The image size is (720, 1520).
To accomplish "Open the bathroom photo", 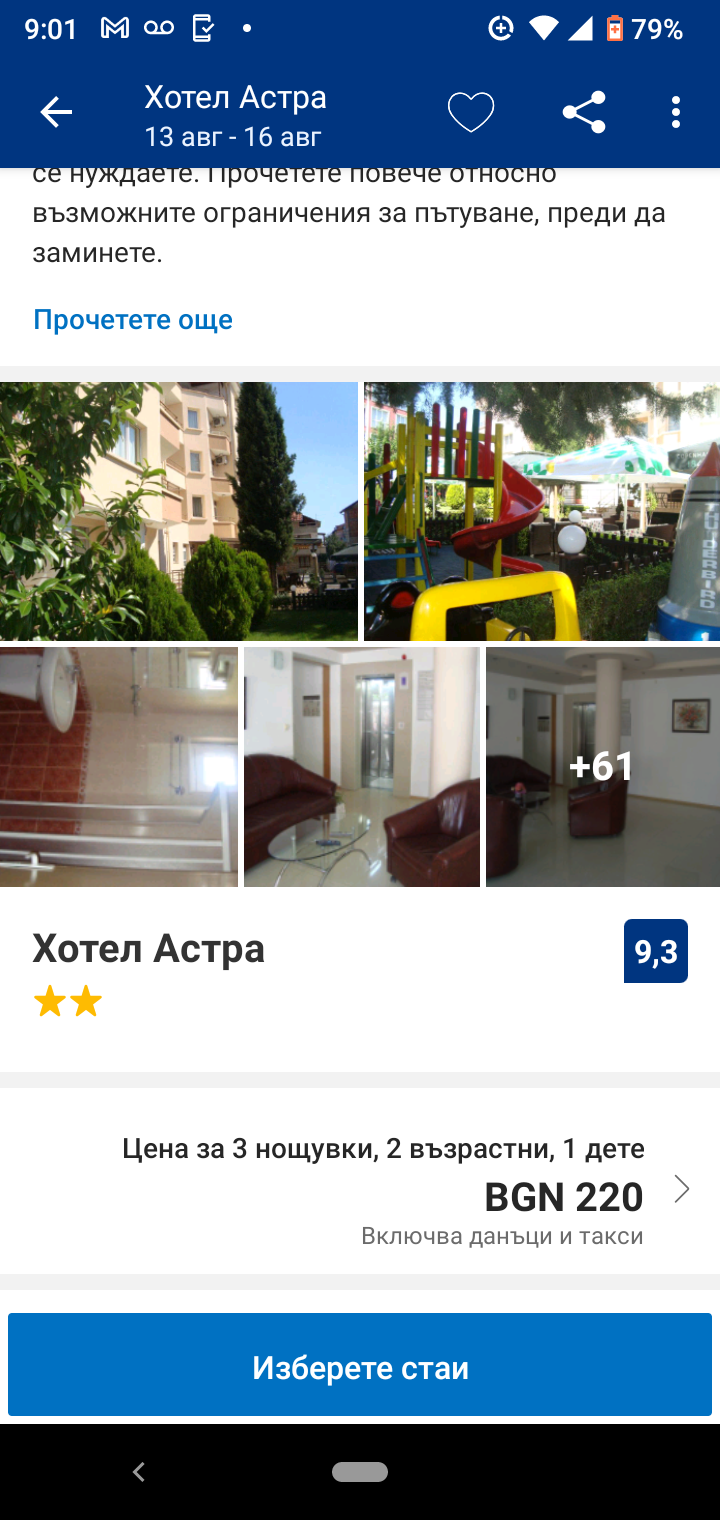I will click(119, 767).
